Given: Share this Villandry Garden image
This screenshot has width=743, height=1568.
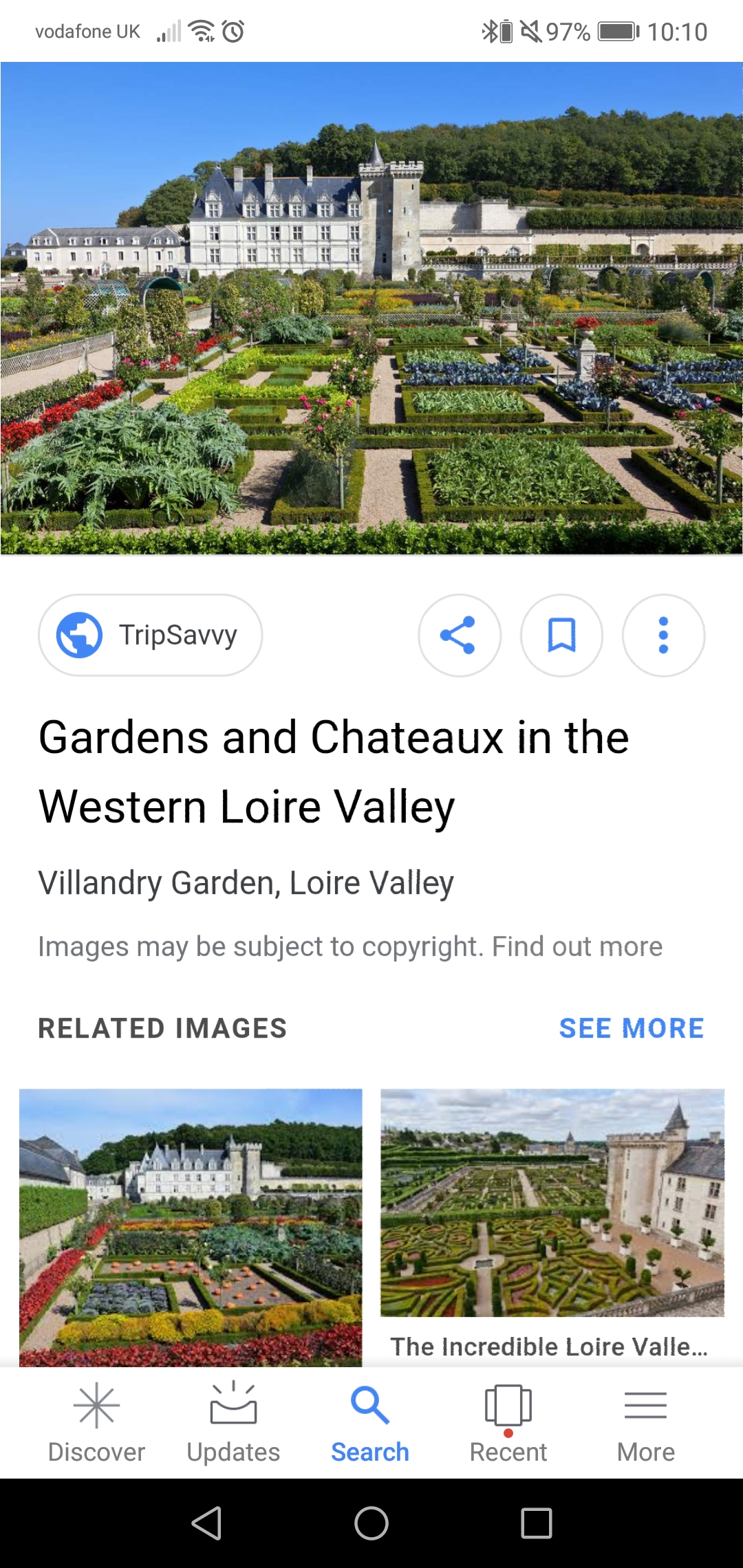Looking at the screenshot, I should 459,635.
